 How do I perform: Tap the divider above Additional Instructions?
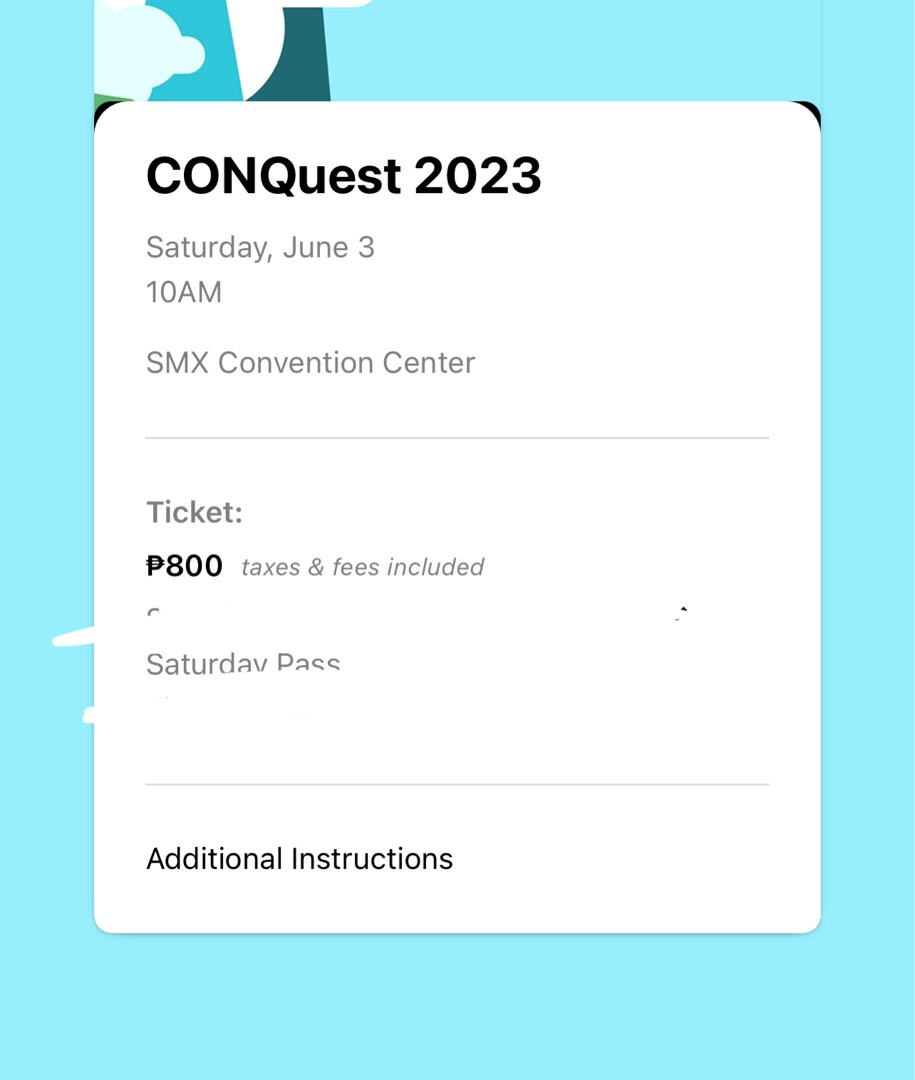[x=457, y=786]
